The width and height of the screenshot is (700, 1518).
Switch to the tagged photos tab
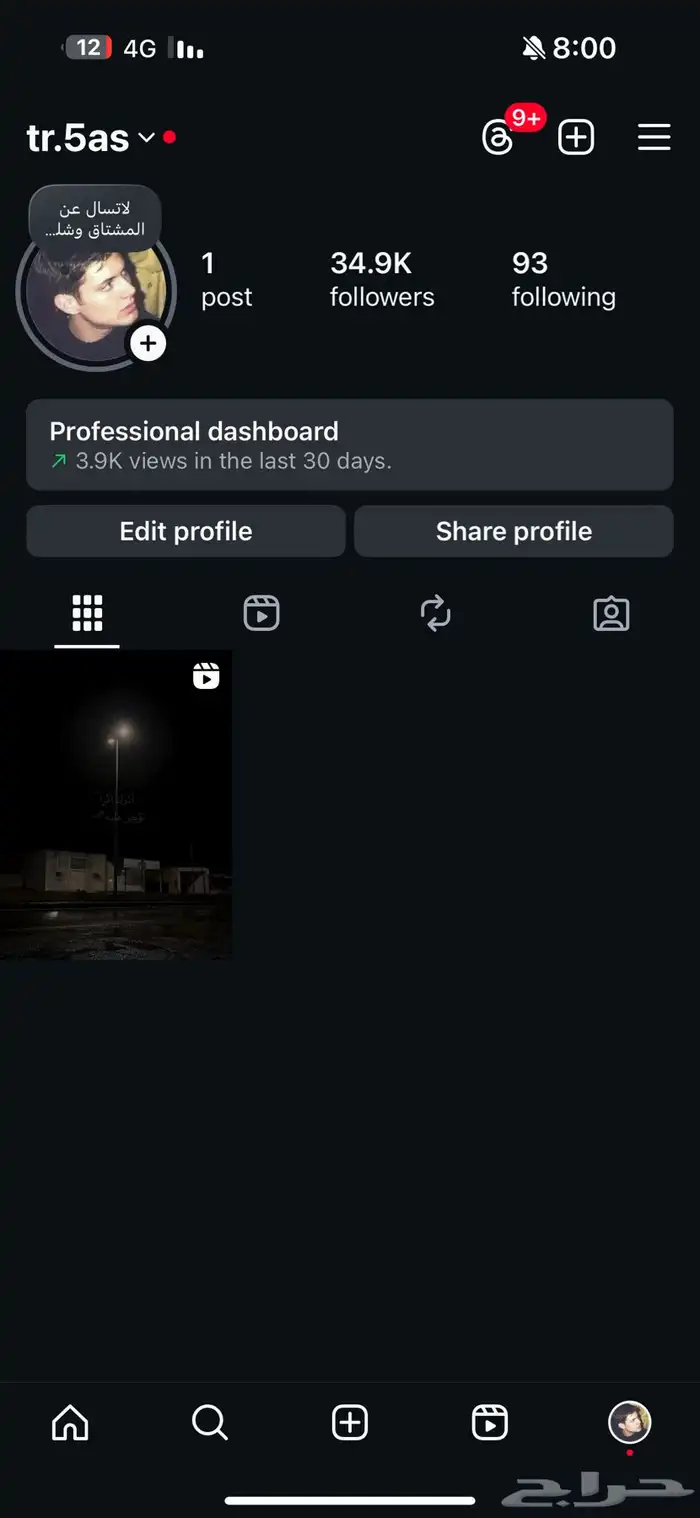611,613
